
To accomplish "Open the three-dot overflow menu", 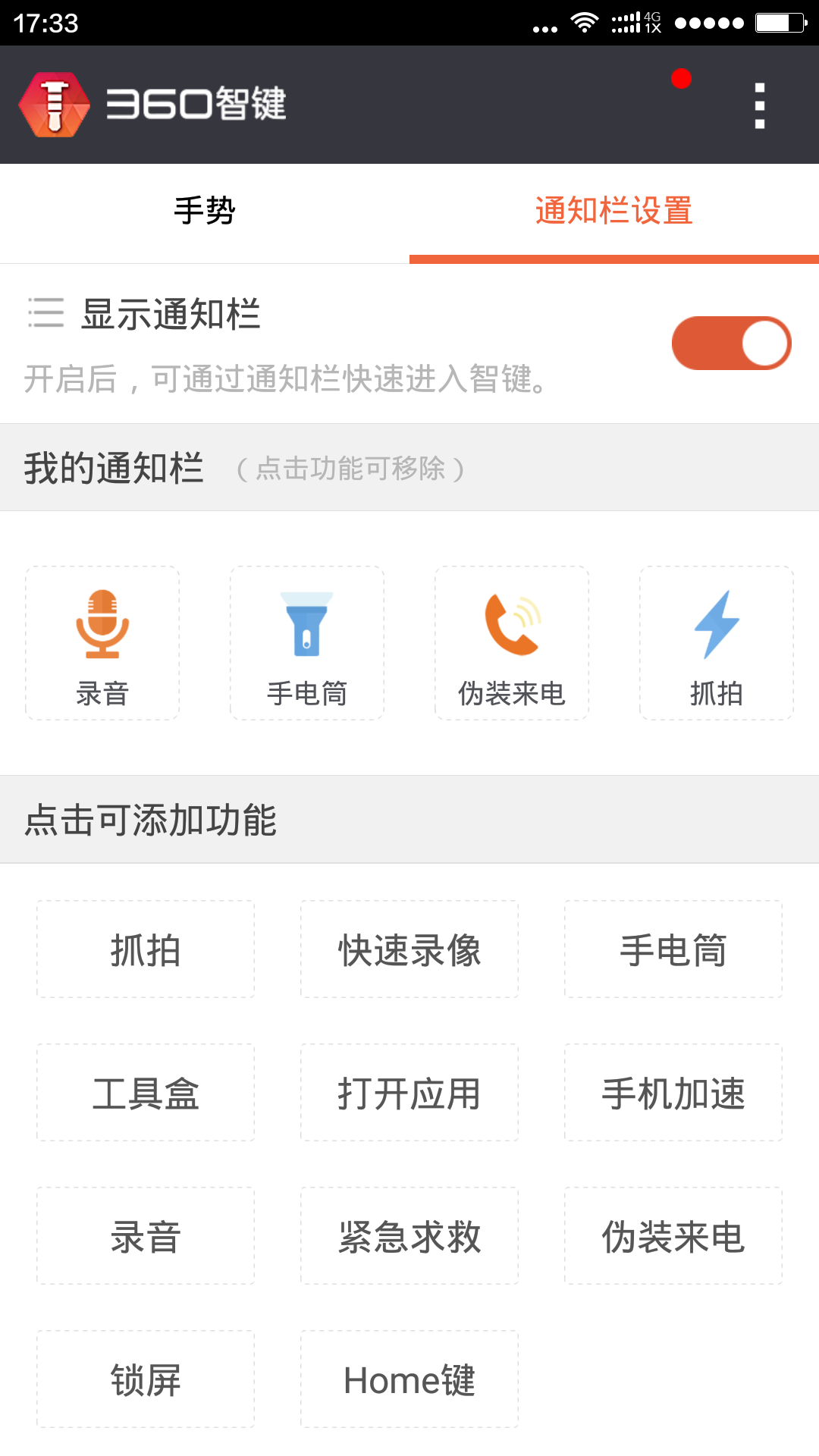I will coord(760,105).
